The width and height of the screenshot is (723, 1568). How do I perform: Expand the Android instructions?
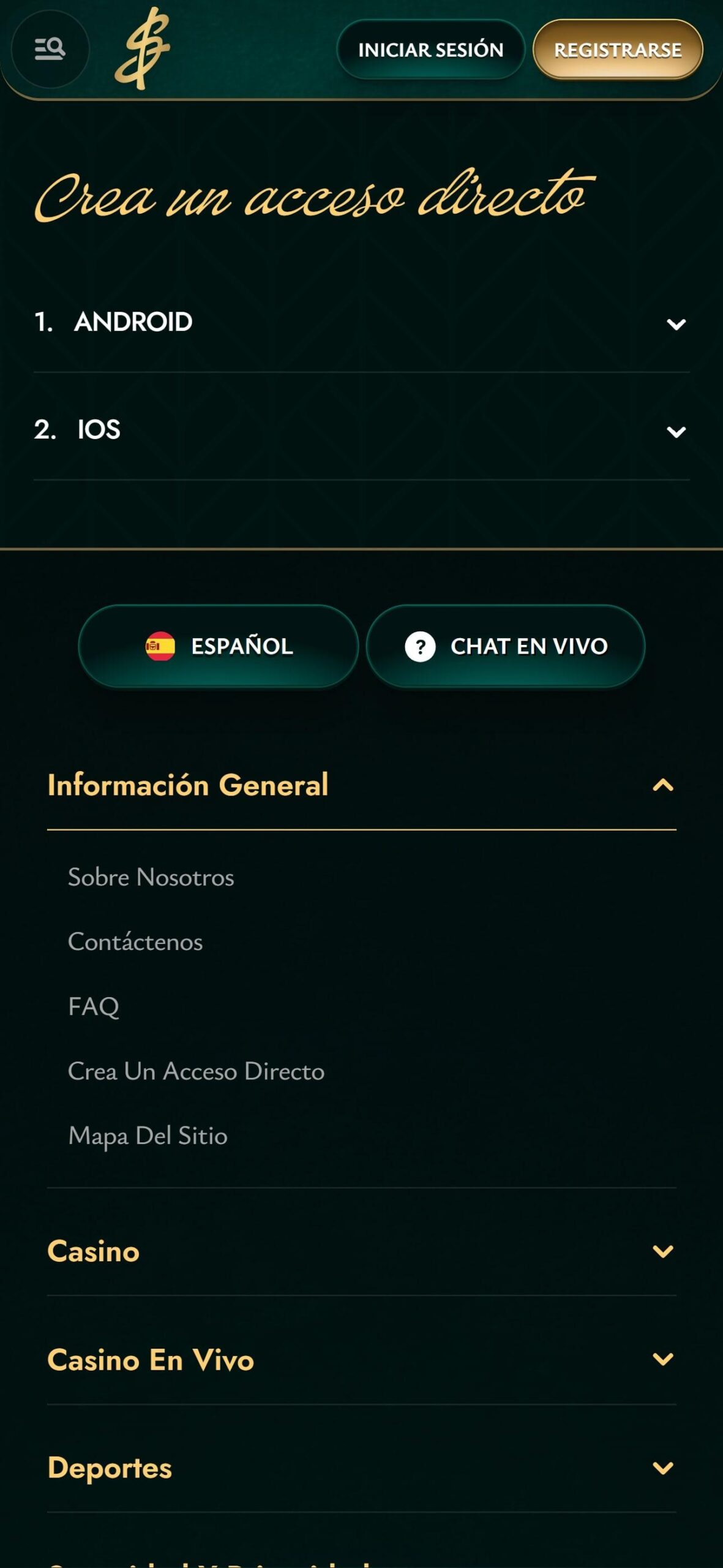coord(361,322)
